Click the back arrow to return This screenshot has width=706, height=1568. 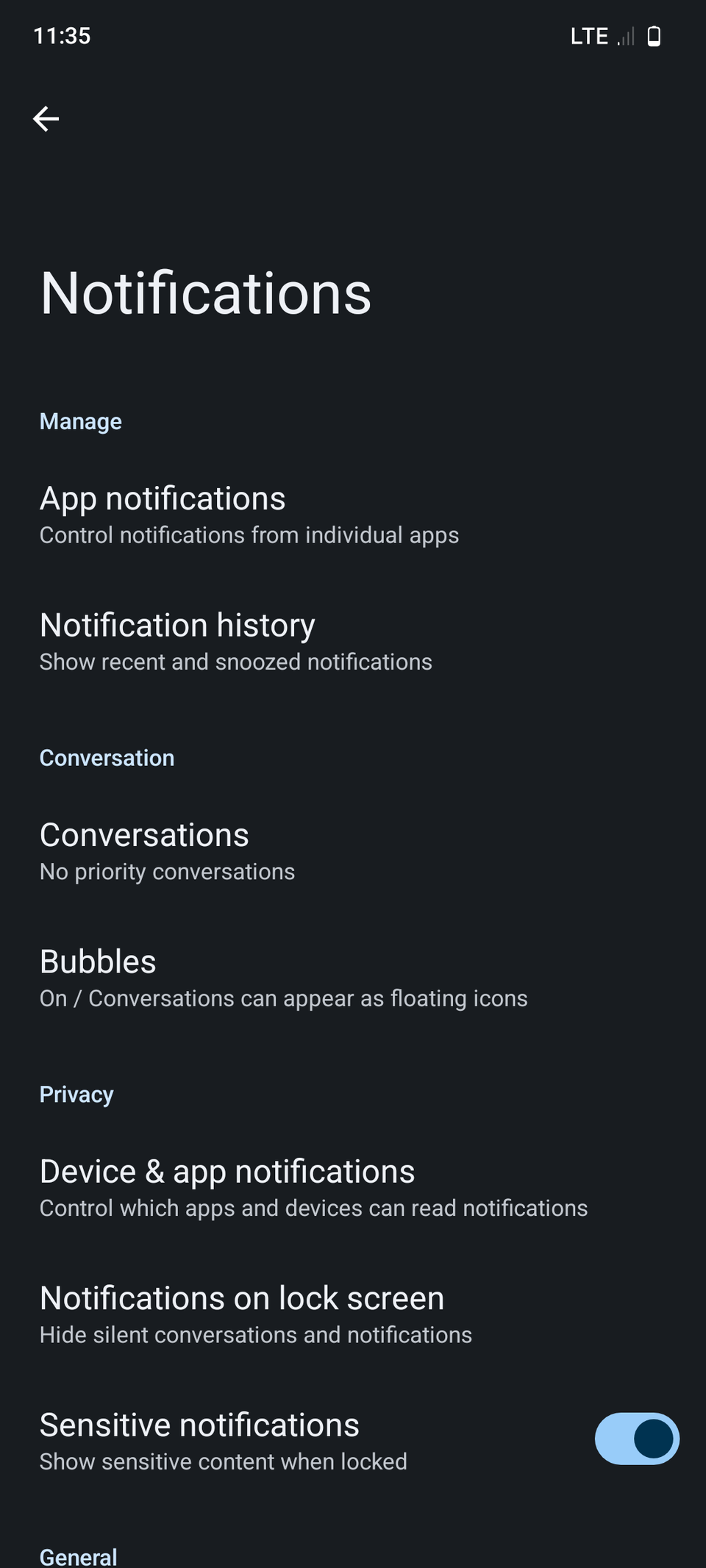tap(46, 118)
